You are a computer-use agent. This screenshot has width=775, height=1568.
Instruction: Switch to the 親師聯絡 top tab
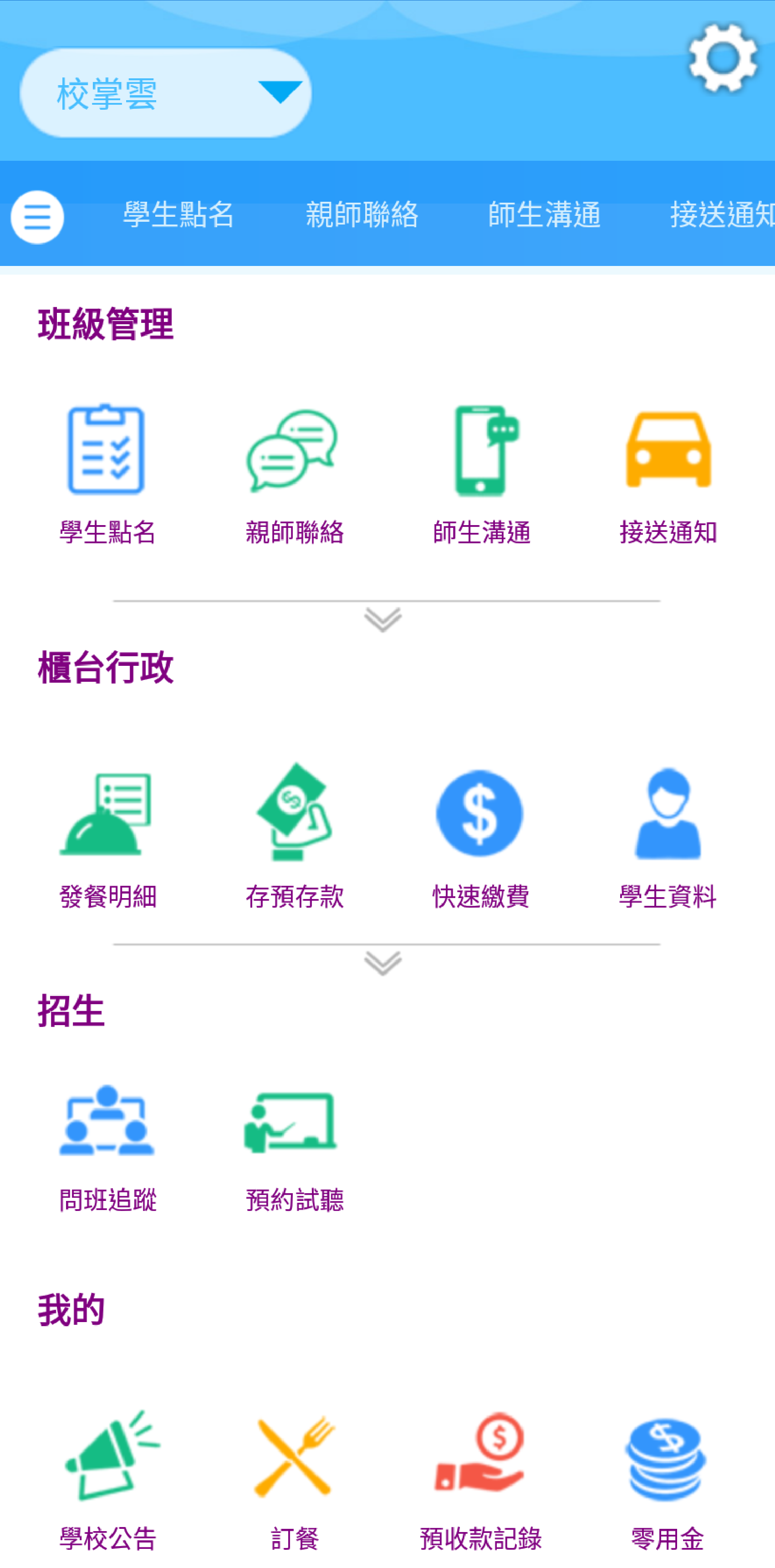pyautogui.click(x=362, y=215)
